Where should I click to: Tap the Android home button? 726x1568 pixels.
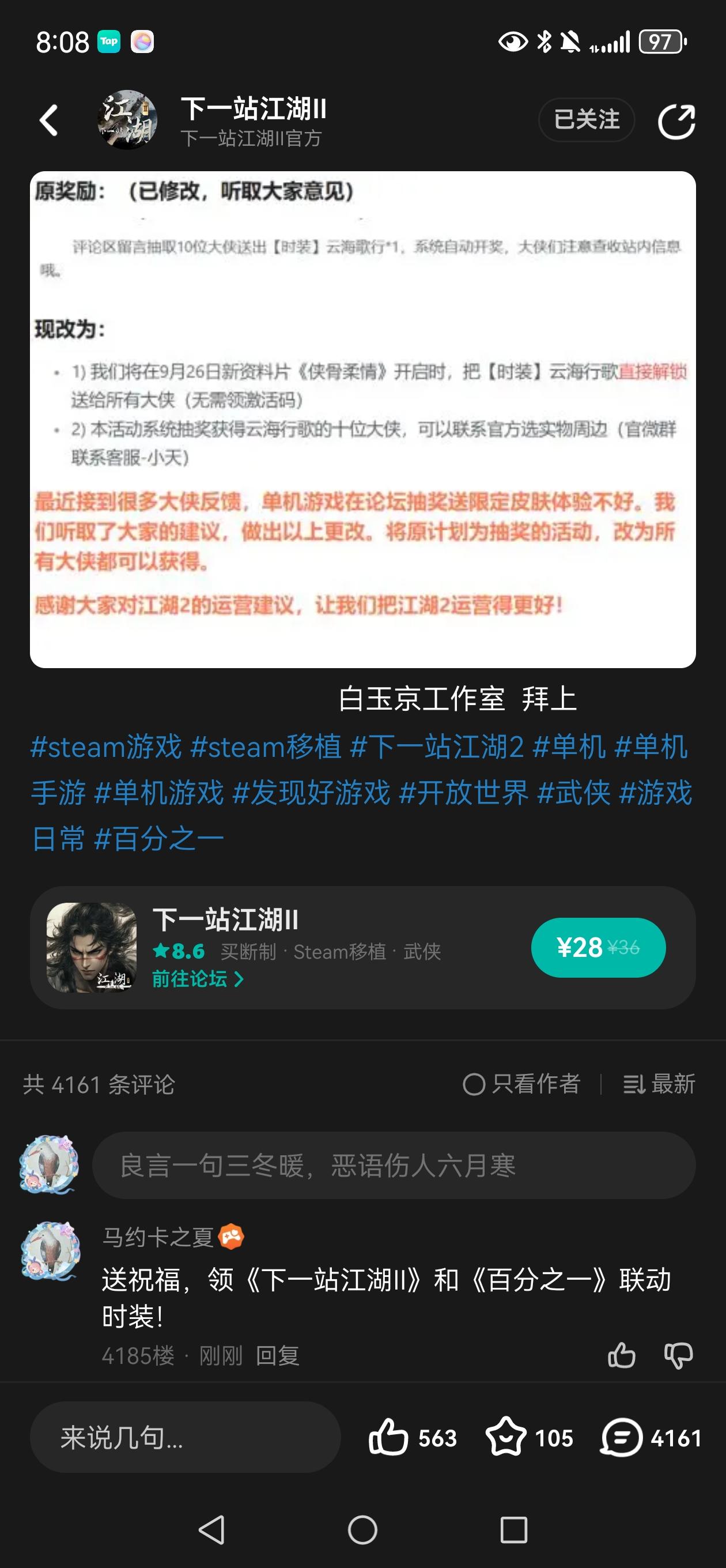tap(362, 1528)
